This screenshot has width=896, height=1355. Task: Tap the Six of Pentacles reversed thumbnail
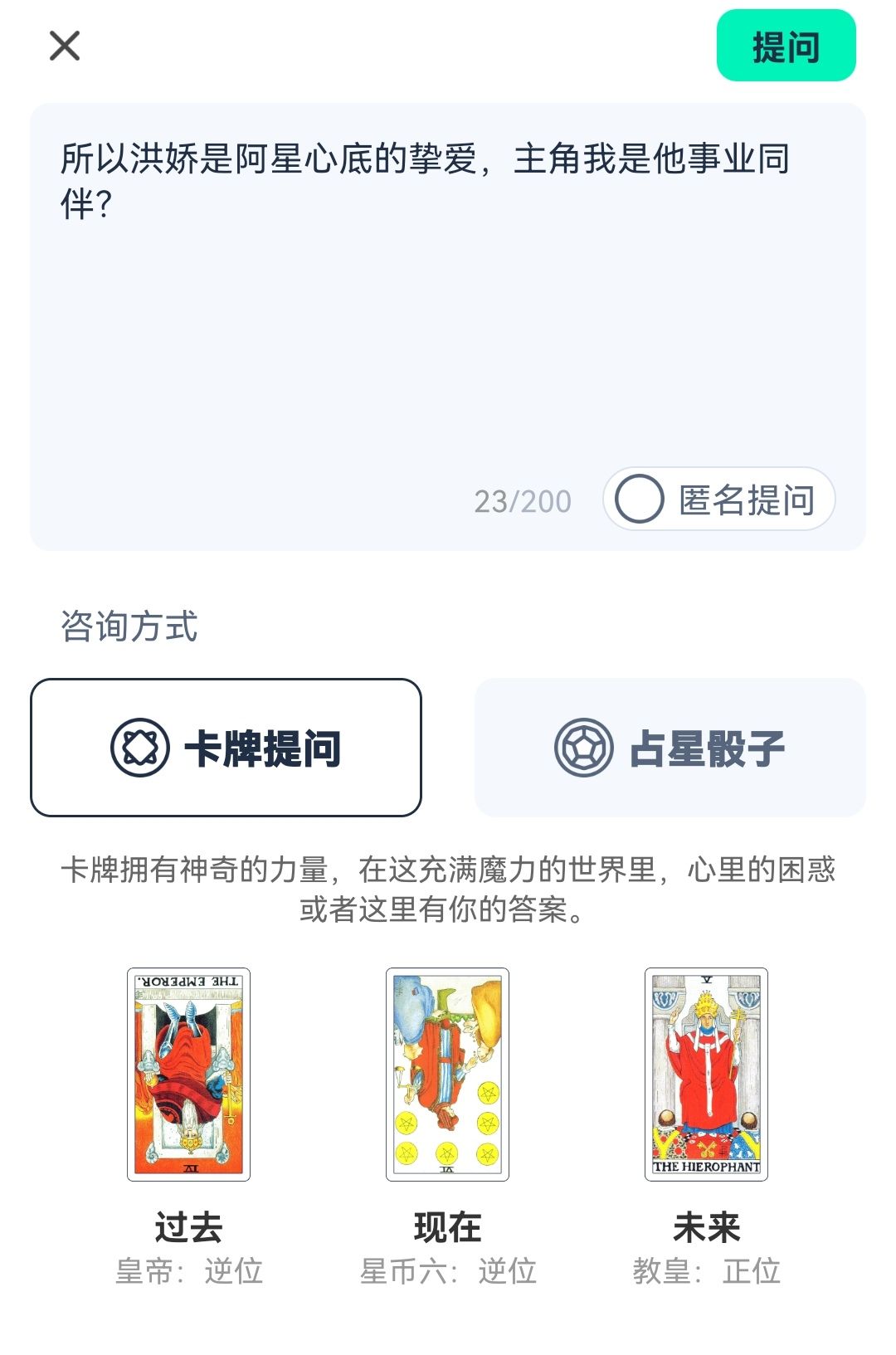point(446,1072)
